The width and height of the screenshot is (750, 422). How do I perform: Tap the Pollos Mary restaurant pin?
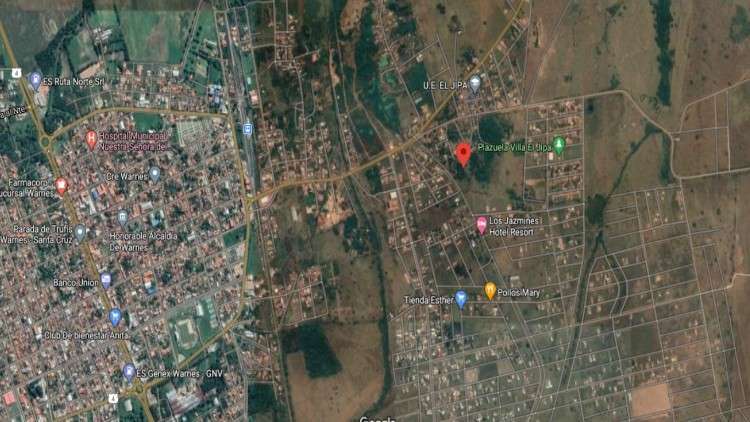491,291
